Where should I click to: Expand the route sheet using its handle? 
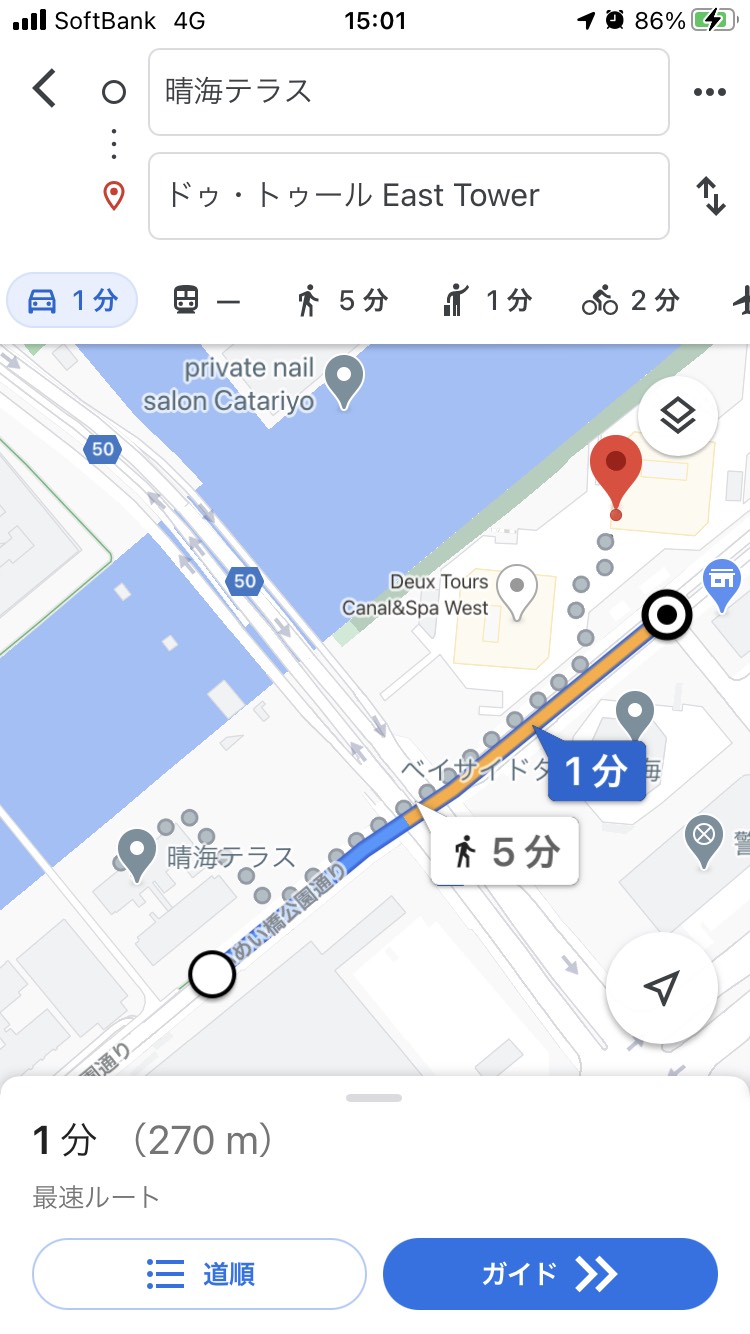coord(374,1097)
